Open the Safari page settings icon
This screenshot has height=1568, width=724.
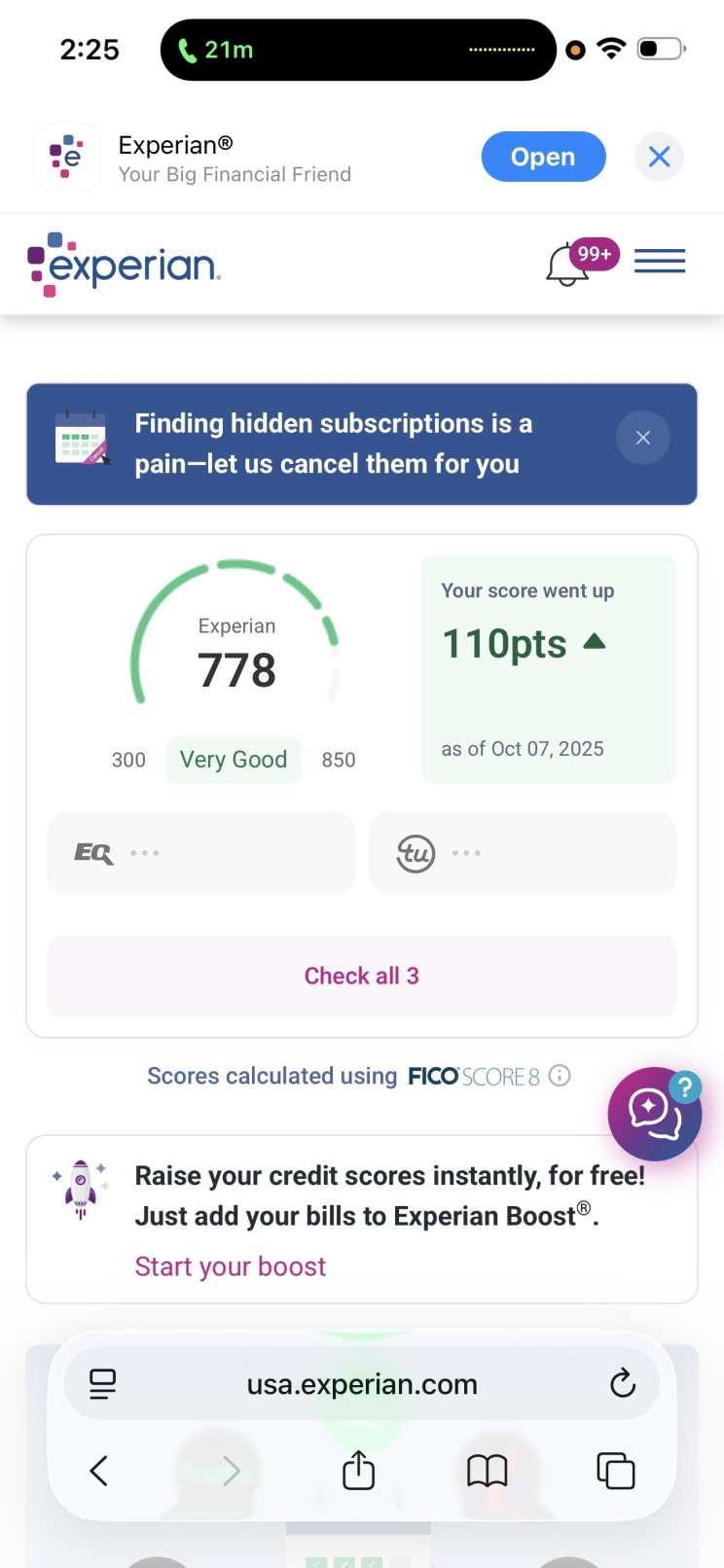click(102, 1383)
